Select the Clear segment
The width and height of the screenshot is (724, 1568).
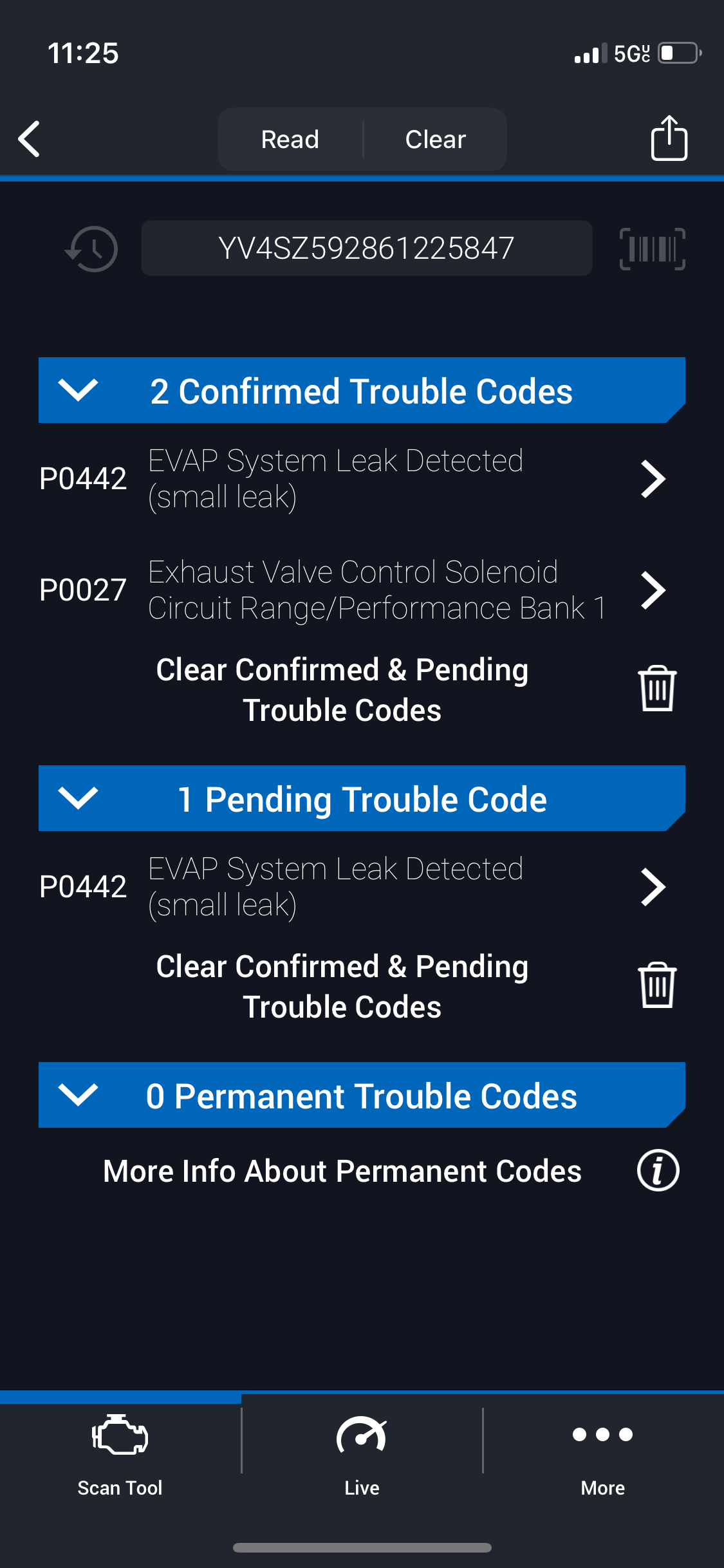[436, 139]
